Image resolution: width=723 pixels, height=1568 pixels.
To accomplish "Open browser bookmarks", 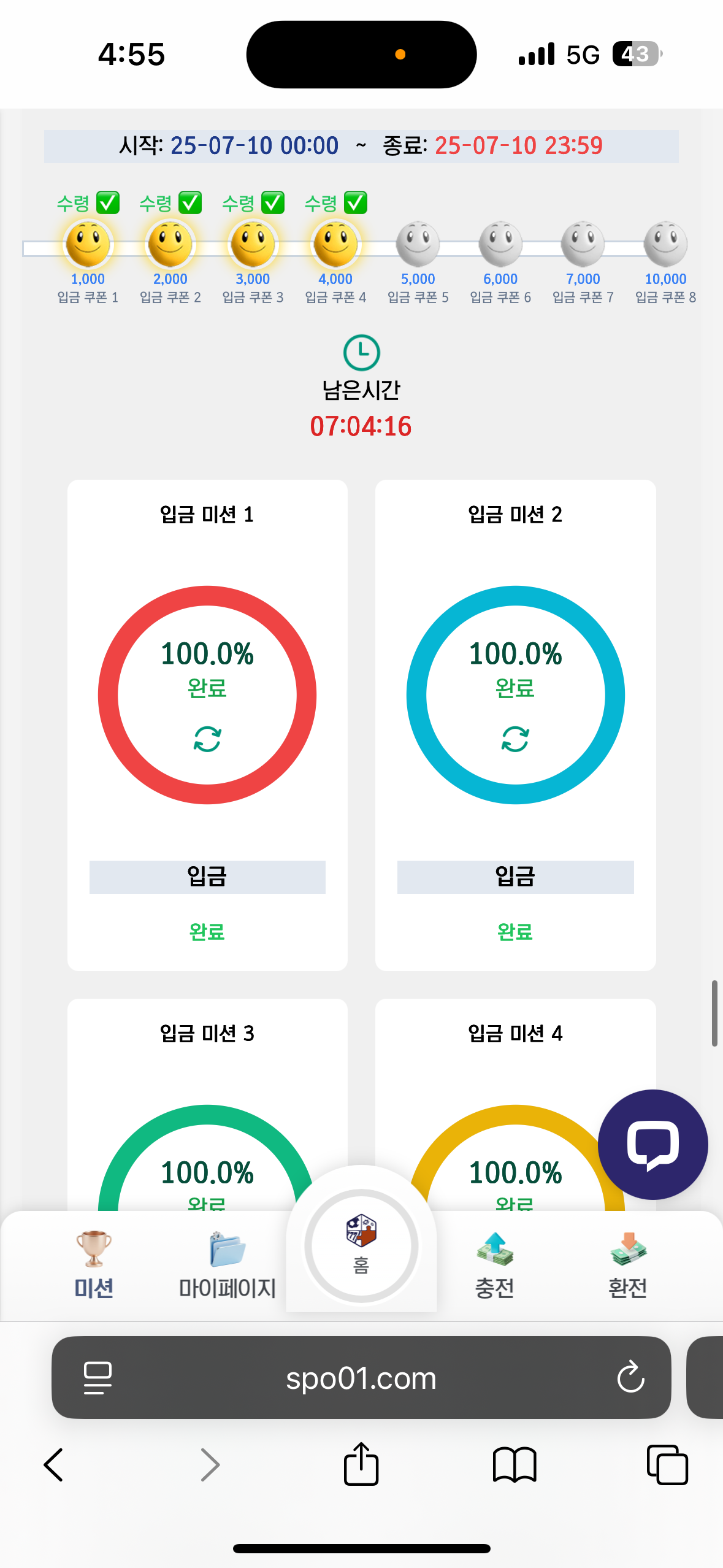I will (515, 1465).
